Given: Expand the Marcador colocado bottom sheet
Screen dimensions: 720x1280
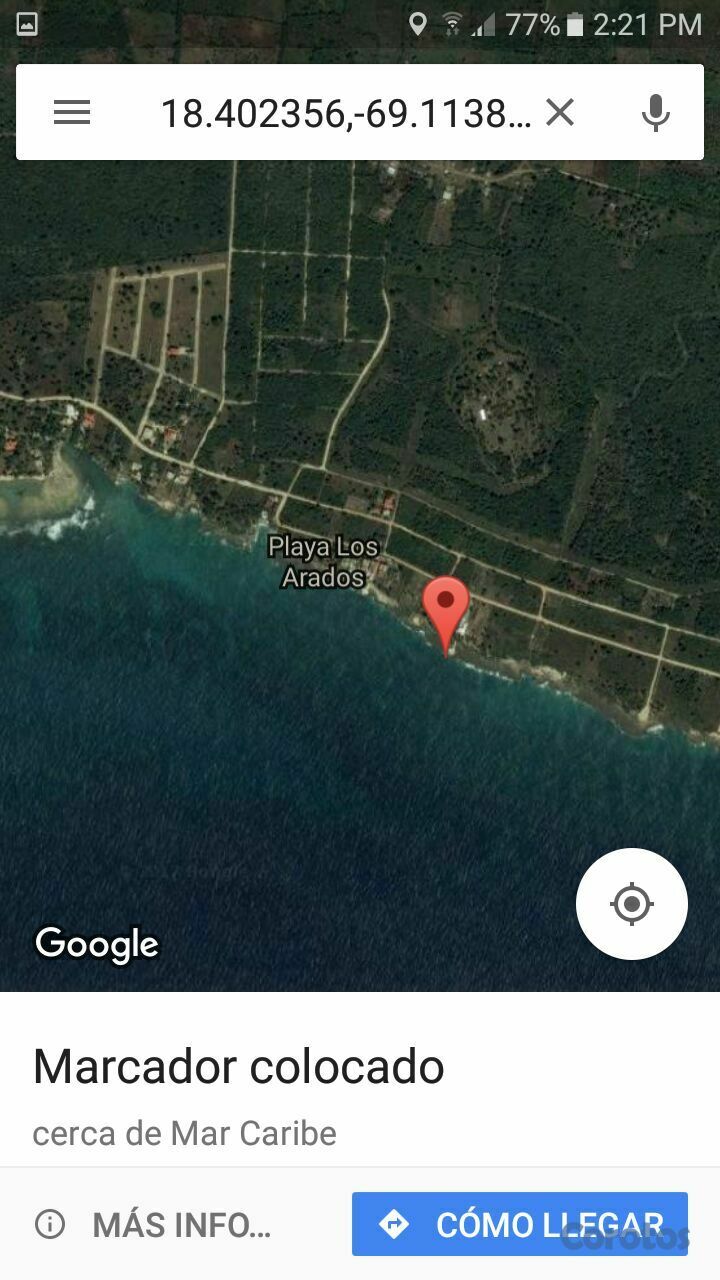Looking at the screenshot, I should click(238, 1066).
